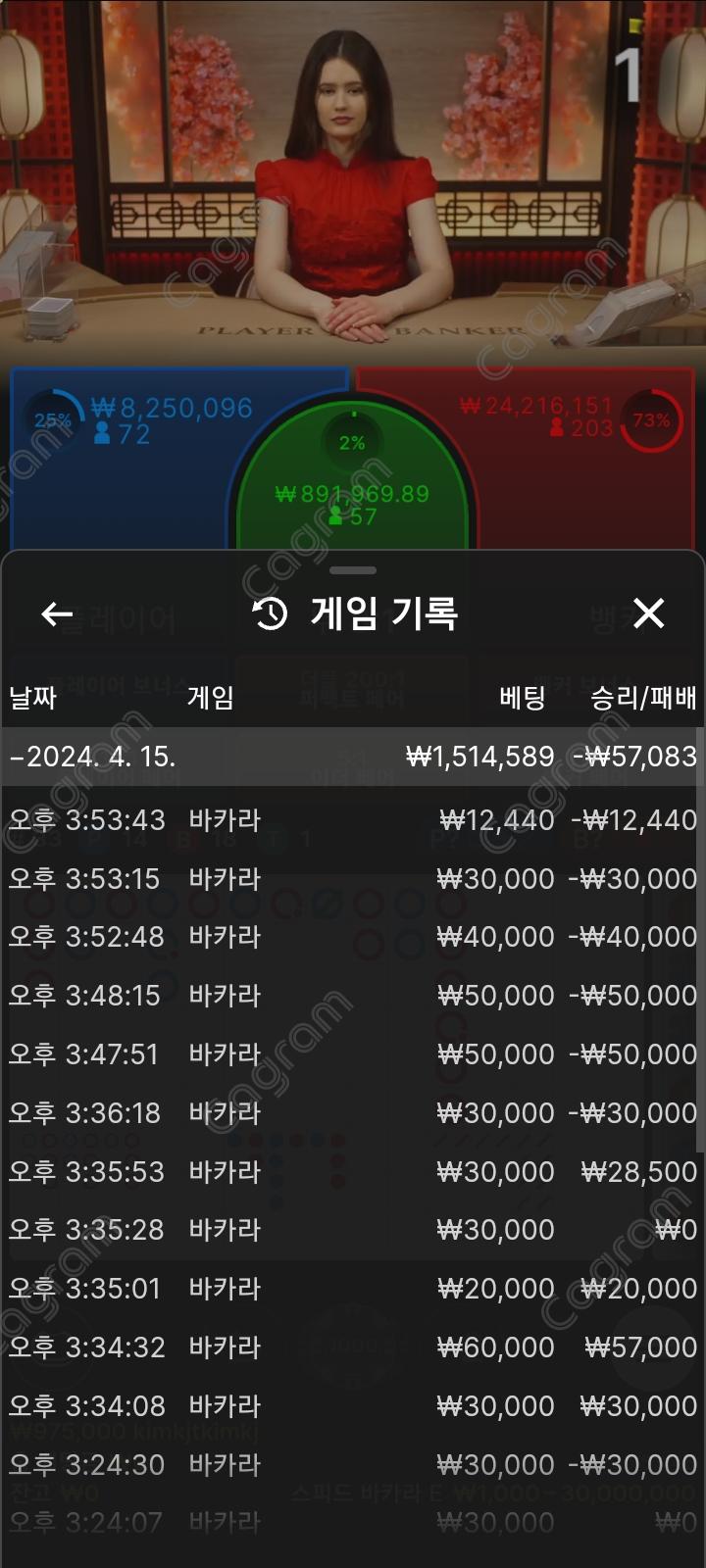The image size is (706, 1568).
Task: Open the 오후 3:48:15 game record
Action: click(x=353, y=996)
